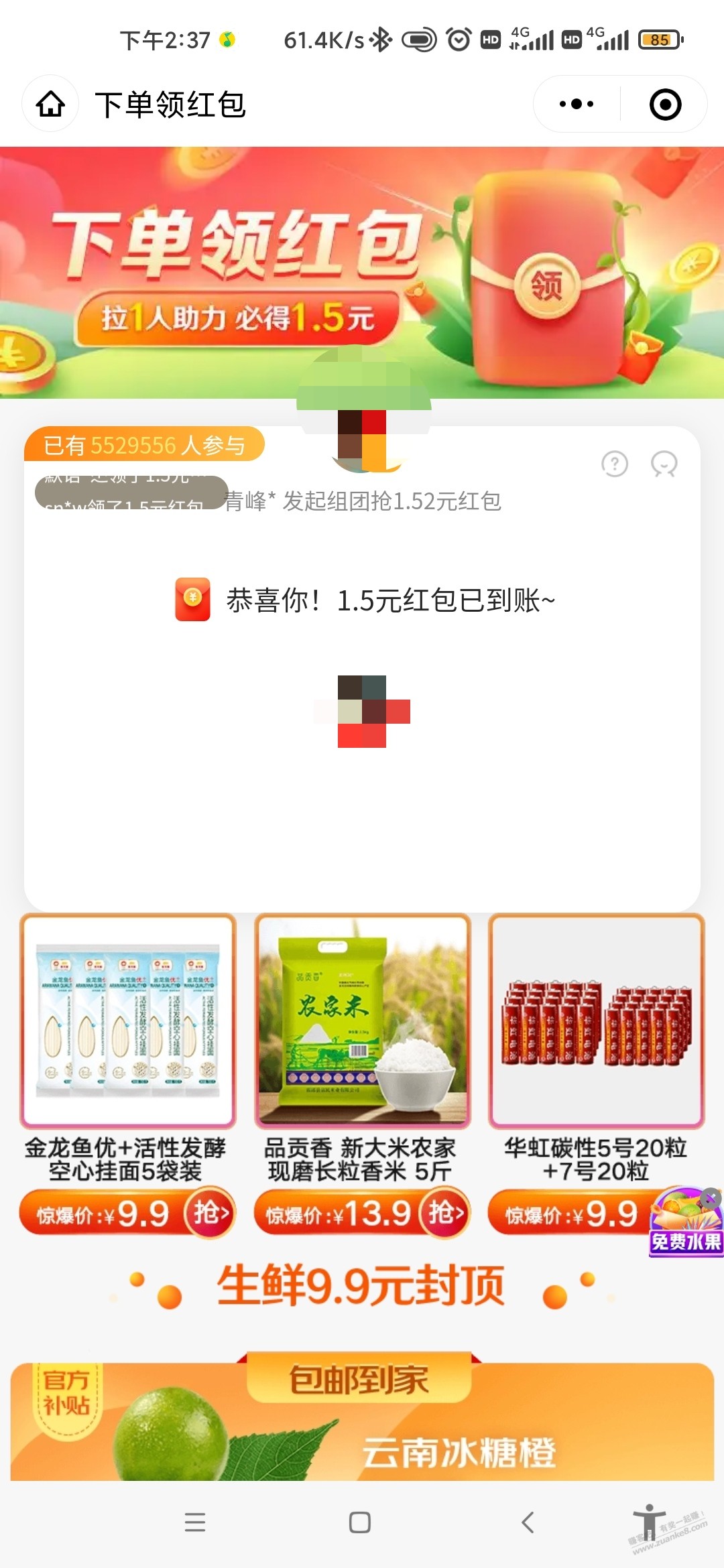Go to the mini program home
This screenshot has width=724, height=1568.
click(50, 105)
